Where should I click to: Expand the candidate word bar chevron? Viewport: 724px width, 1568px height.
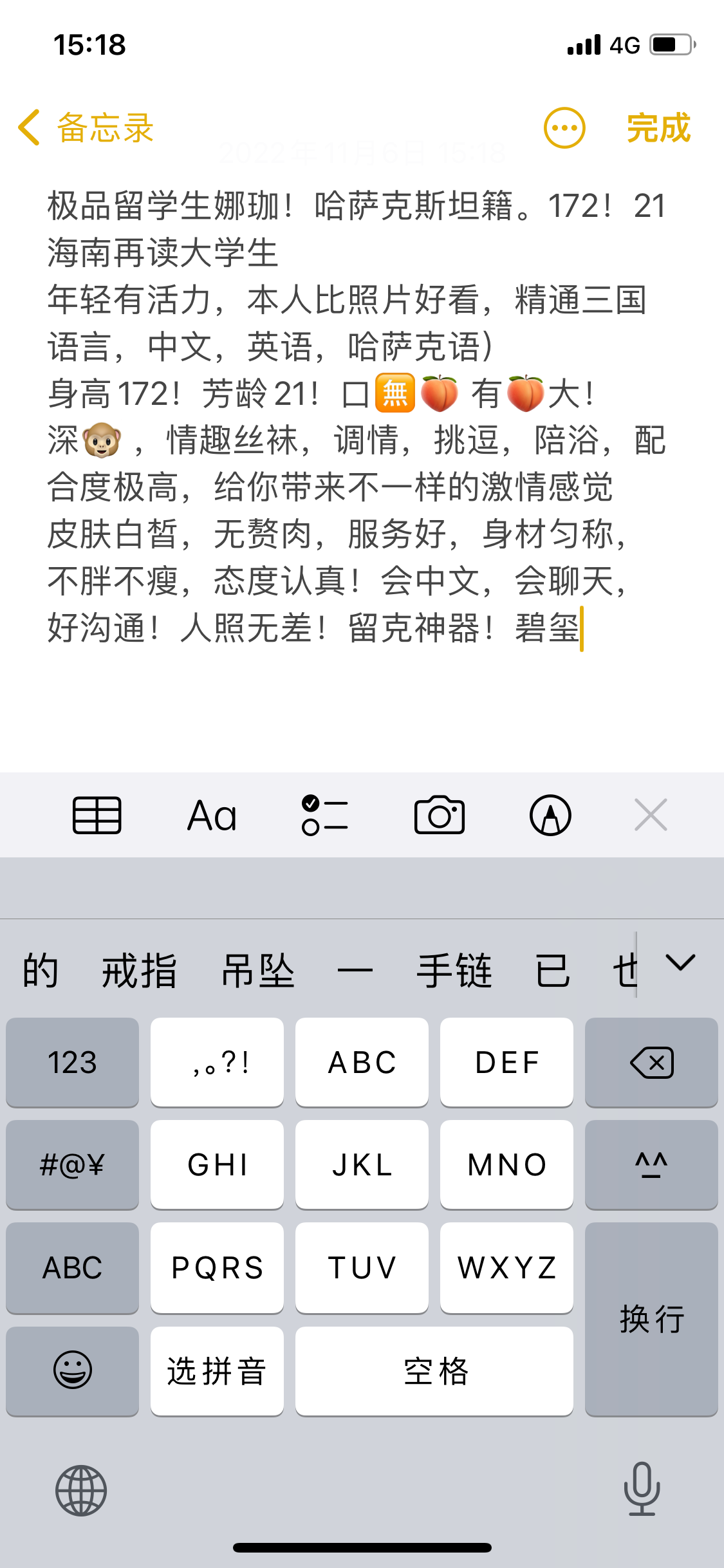tap(679, 964)
